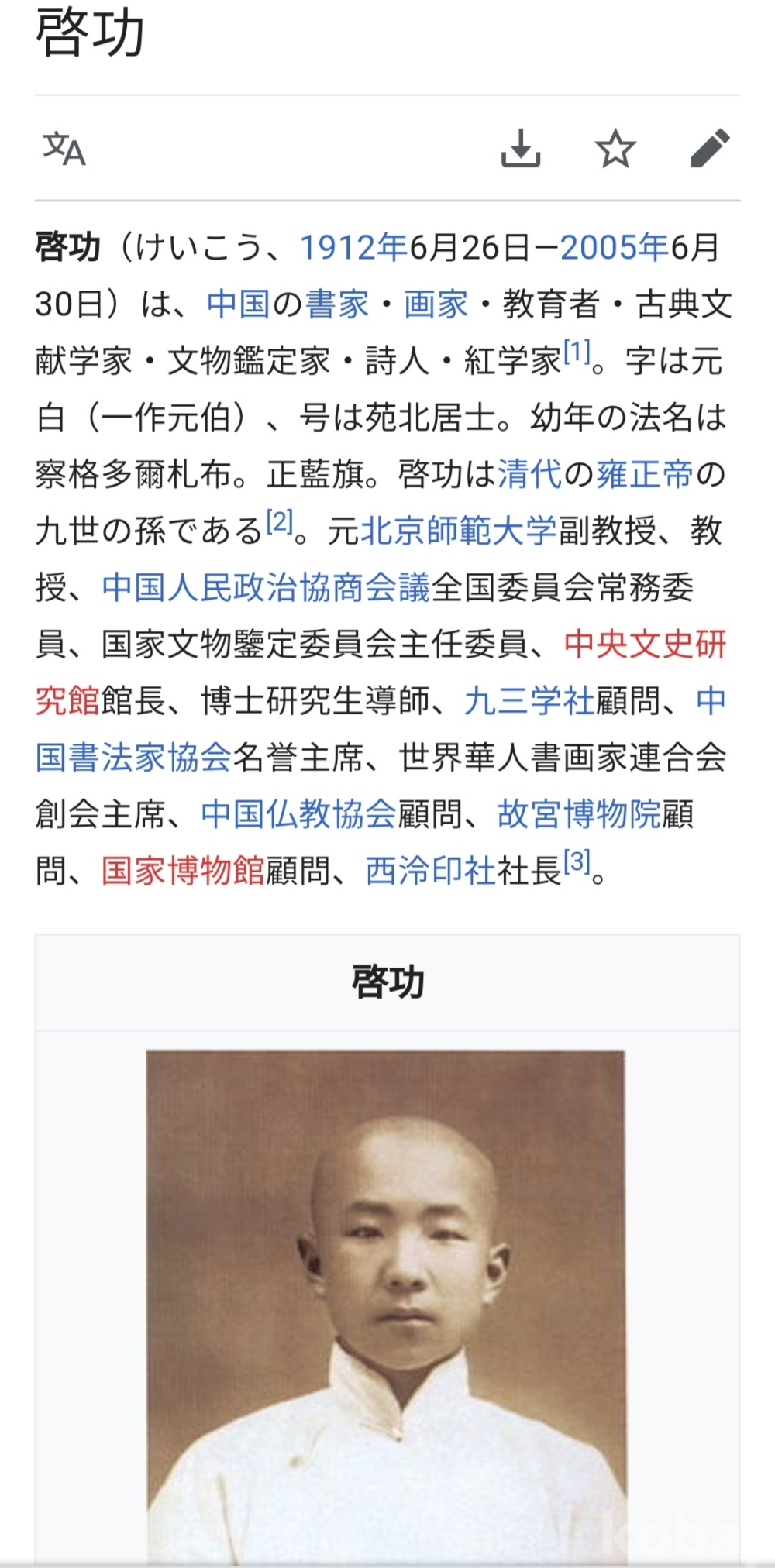Follow the 中国 link
This screenshot has height=1568, width=775.
238,304
